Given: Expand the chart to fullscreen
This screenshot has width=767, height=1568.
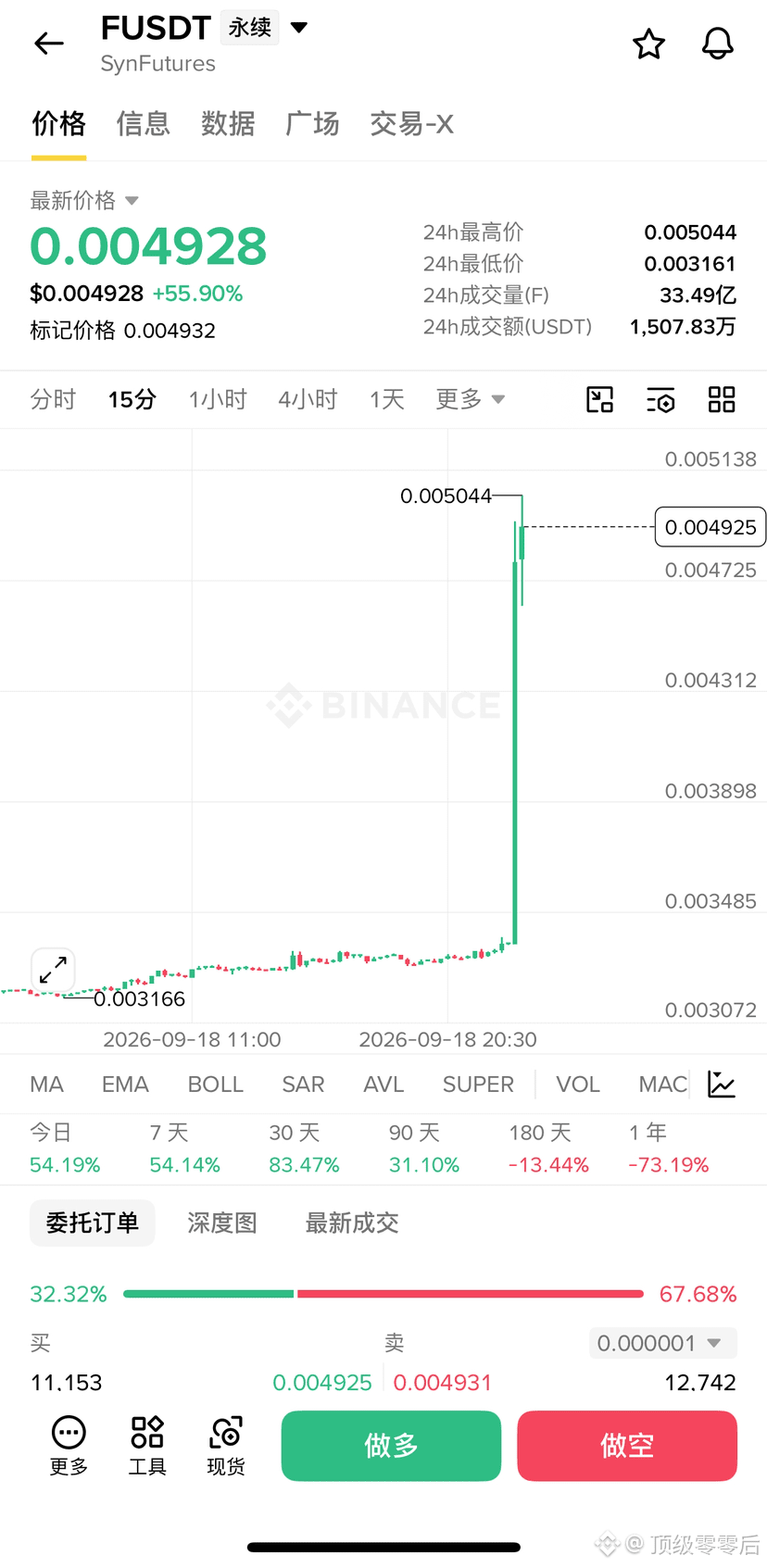Looking at the screenshot, I should (53, 970).
